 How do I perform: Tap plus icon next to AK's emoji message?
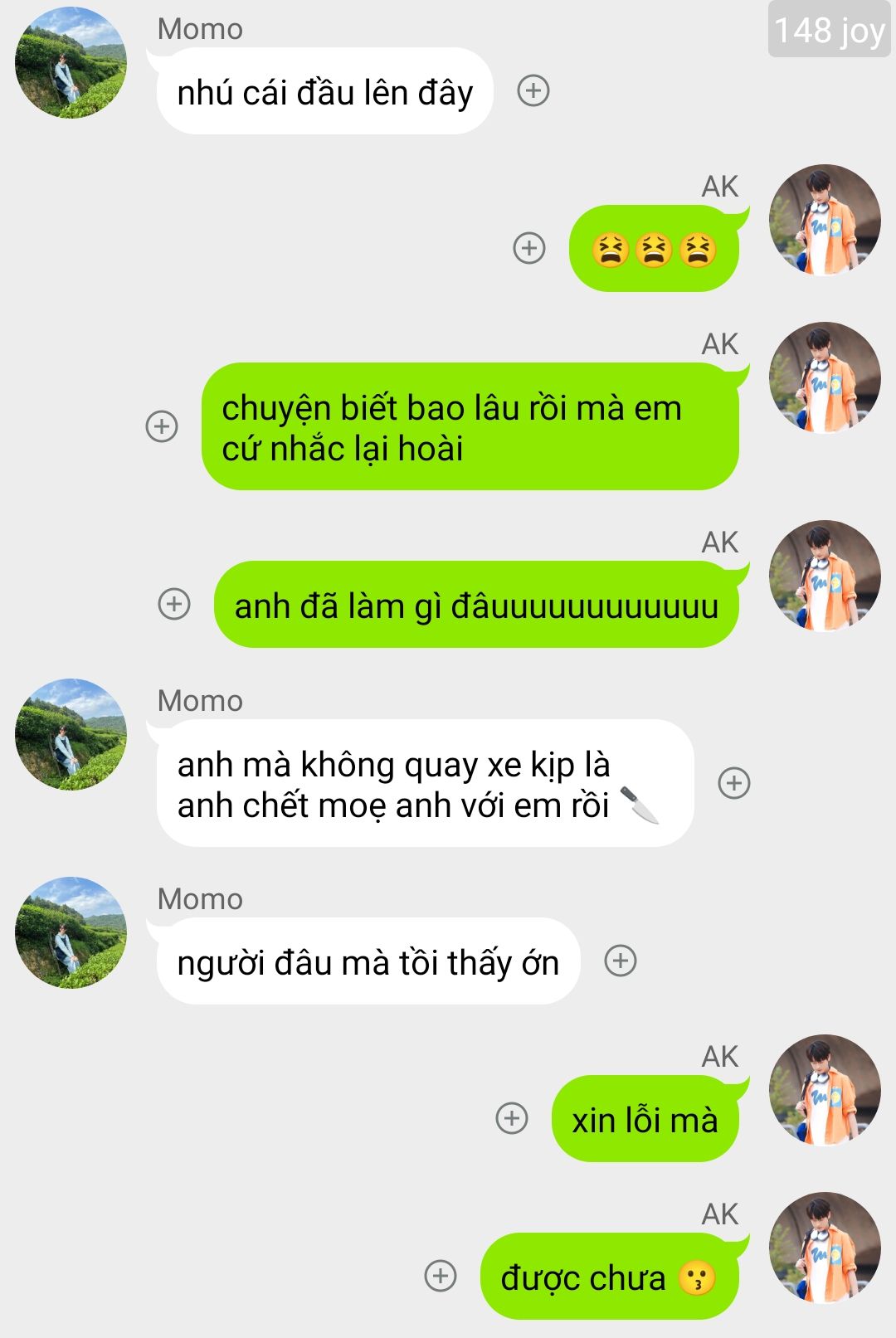pos(529,248)
